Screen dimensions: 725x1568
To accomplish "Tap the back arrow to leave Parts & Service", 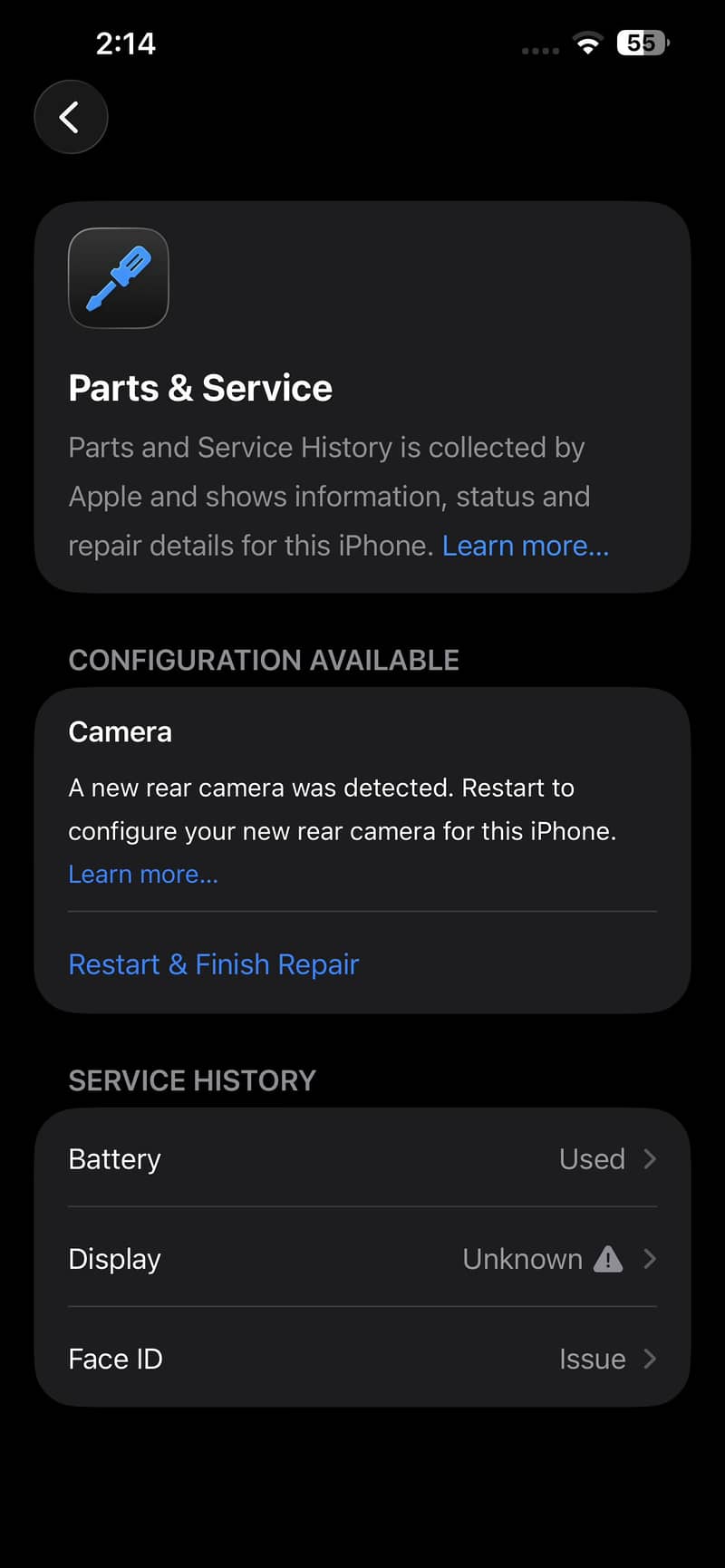I will [71, 117].
